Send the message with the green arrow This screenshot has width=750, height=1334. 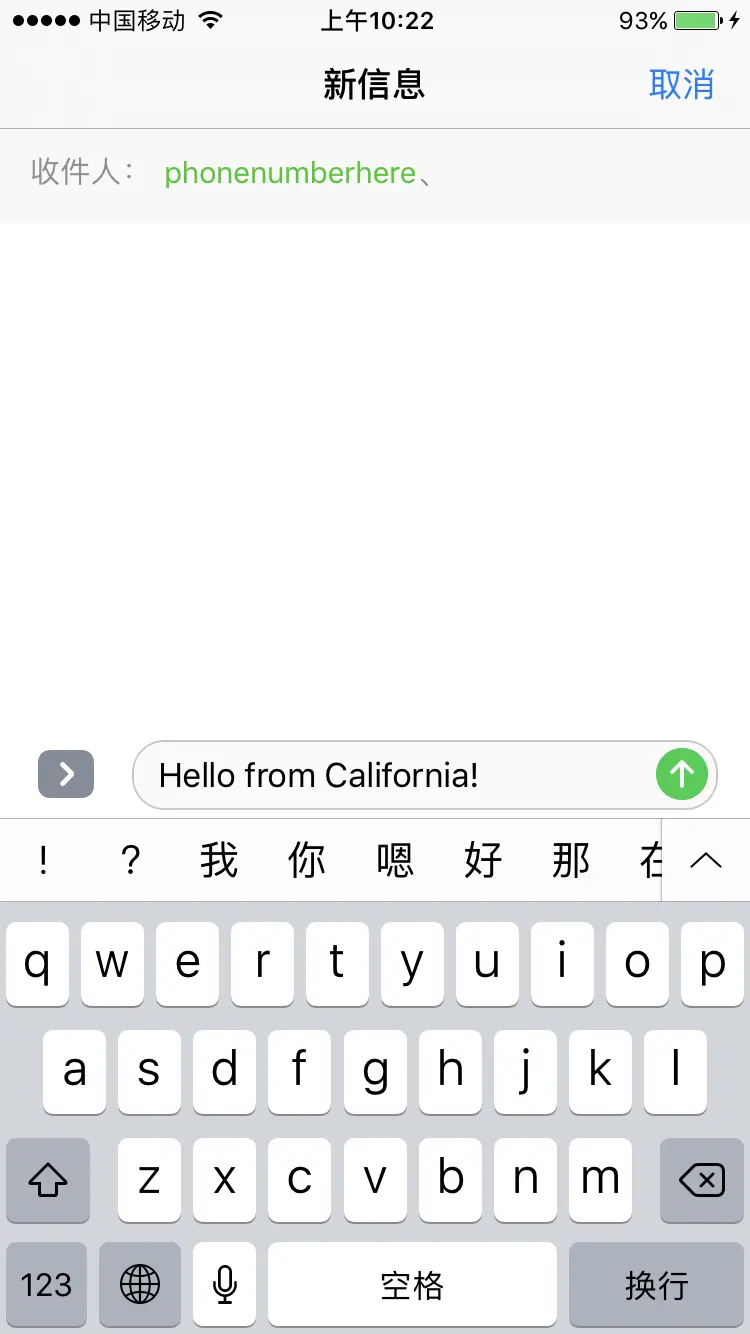682,774
